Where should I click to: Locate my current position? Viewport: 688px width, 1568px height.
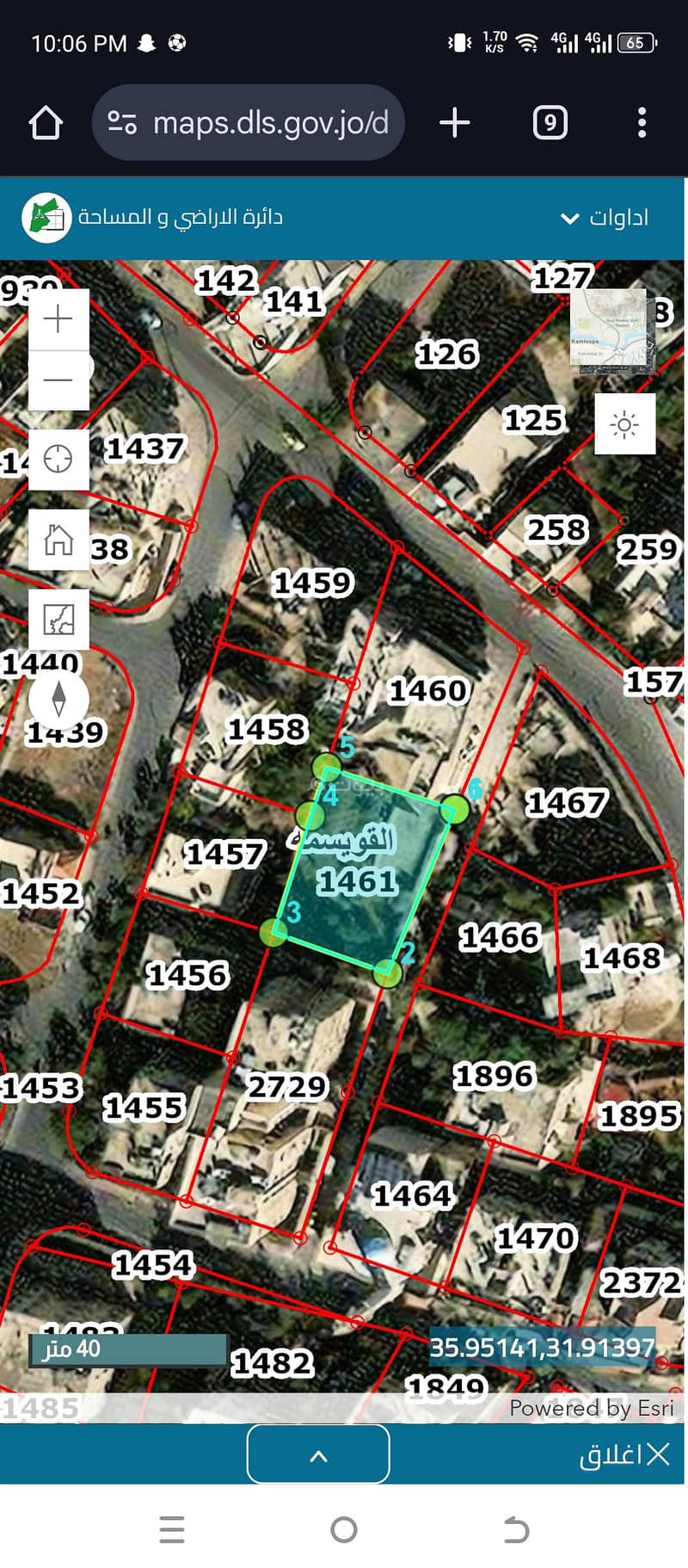(58, 459)
